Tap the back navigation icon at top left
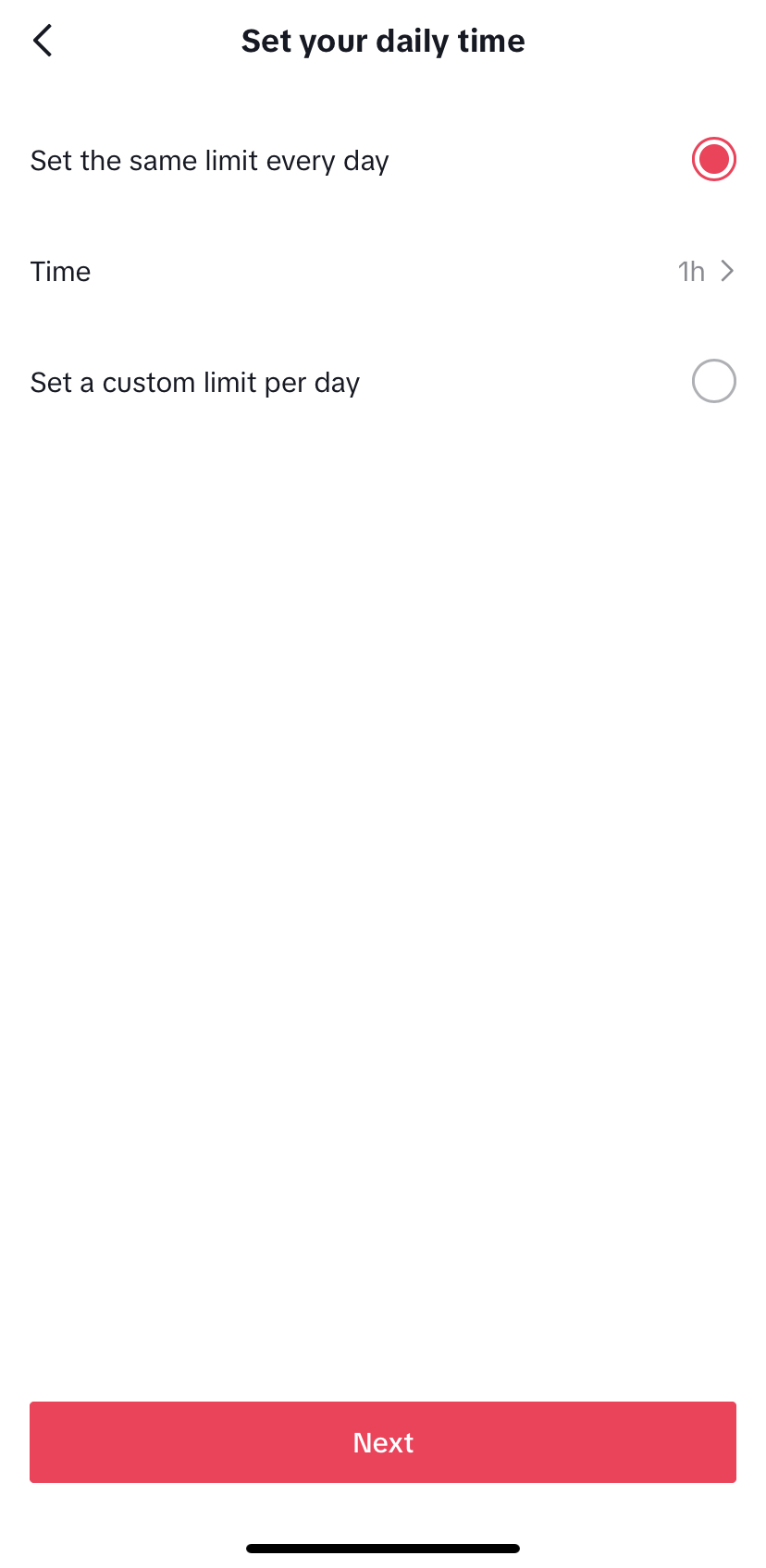The width and height of the screenshot is (766, 1568). coord(42,40)
